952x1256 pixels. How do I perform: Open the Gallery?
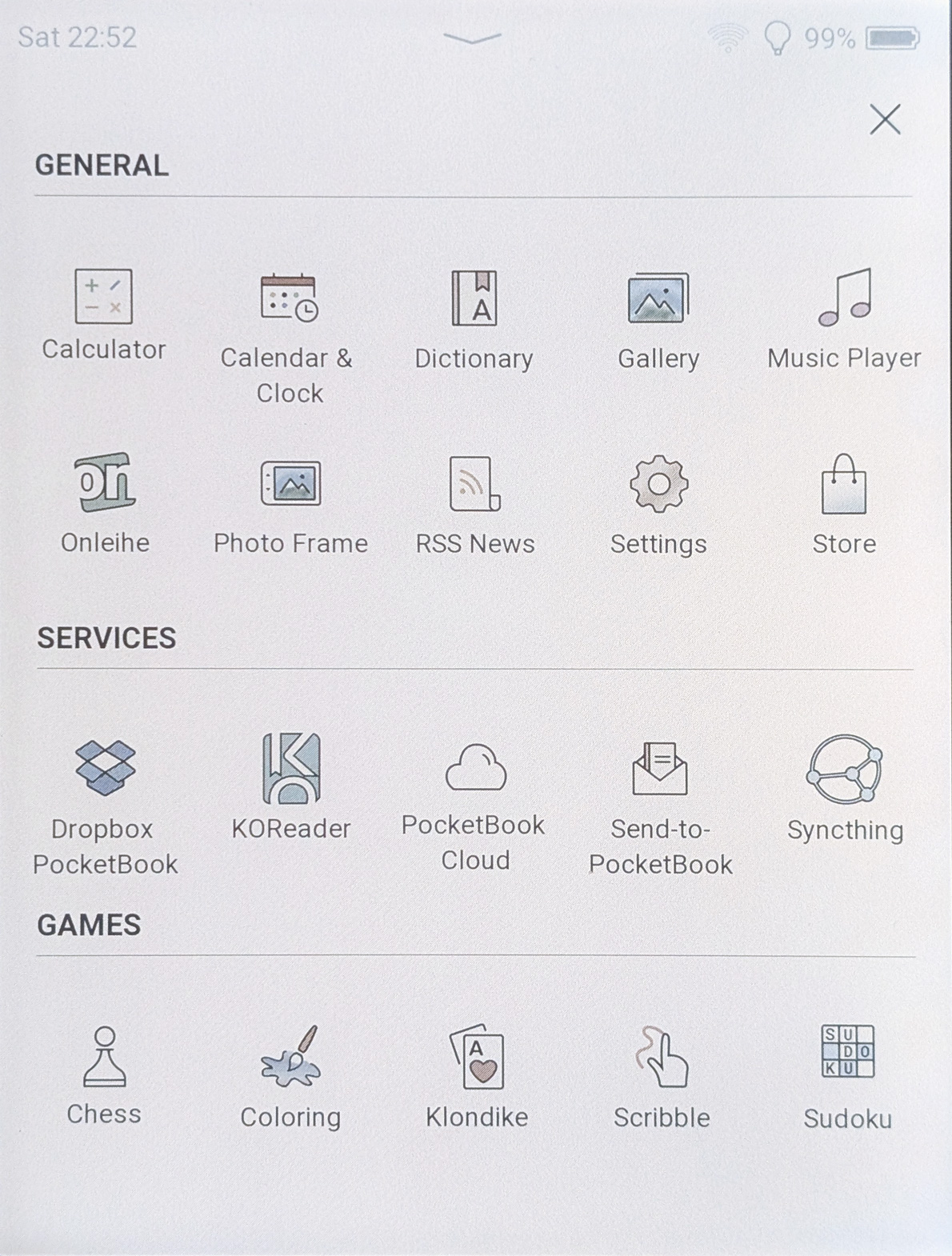pos(658,298)
